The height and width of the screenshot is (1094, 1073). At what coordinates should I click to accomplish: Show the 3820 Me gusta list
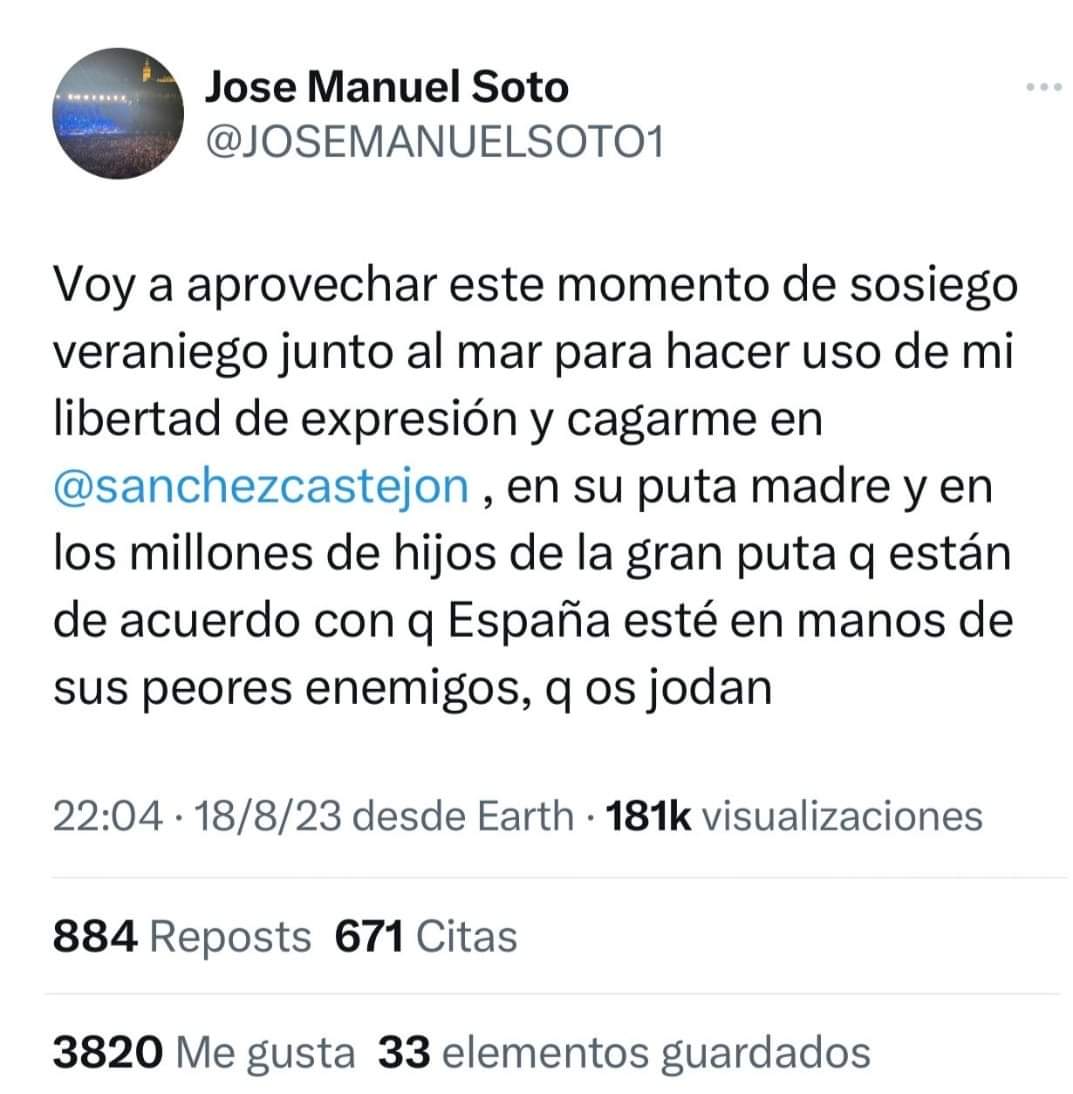tap(203, 1051)
